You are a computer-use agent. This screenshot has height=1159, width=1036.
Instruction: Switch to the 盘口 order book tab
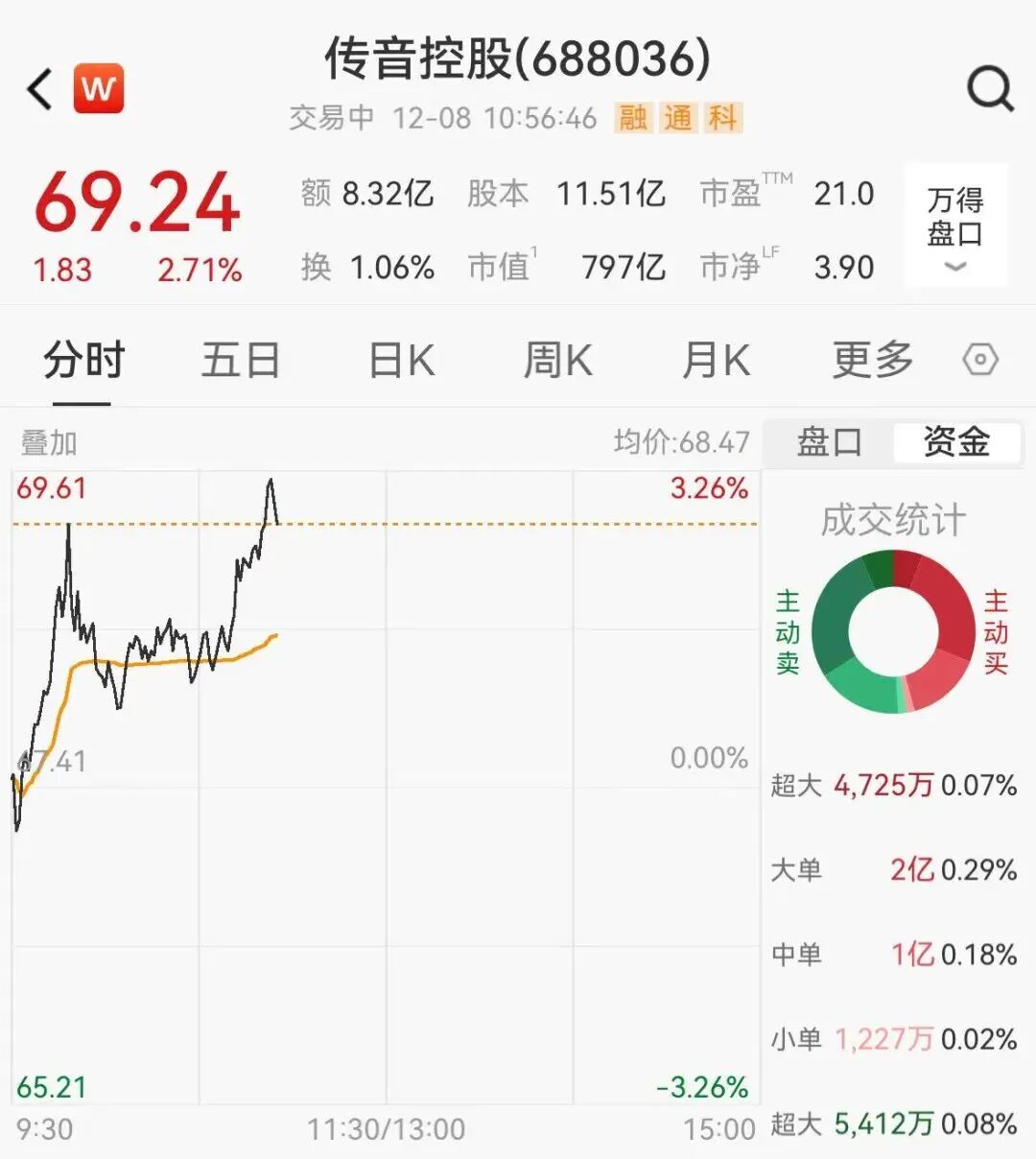[x=827, y=442]
